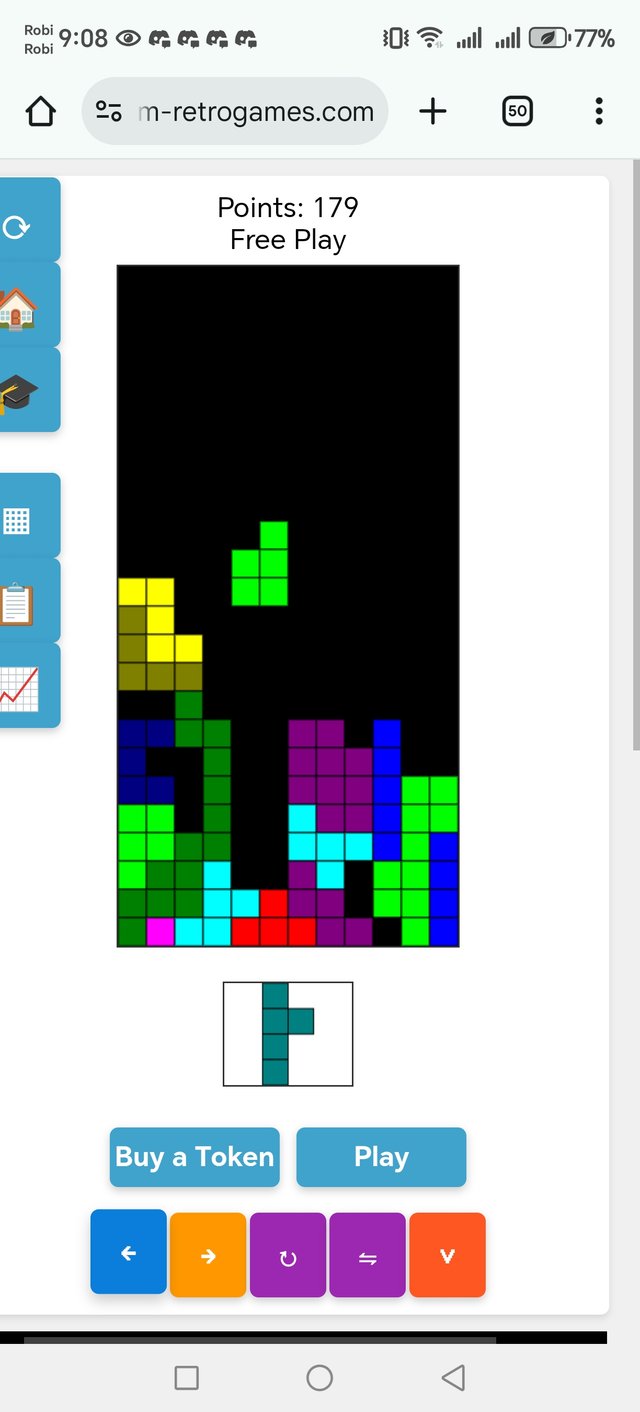Viewport: 640px width, 1412px height.
Task: Open the recent apps overview
Action: click(187, 1378)
